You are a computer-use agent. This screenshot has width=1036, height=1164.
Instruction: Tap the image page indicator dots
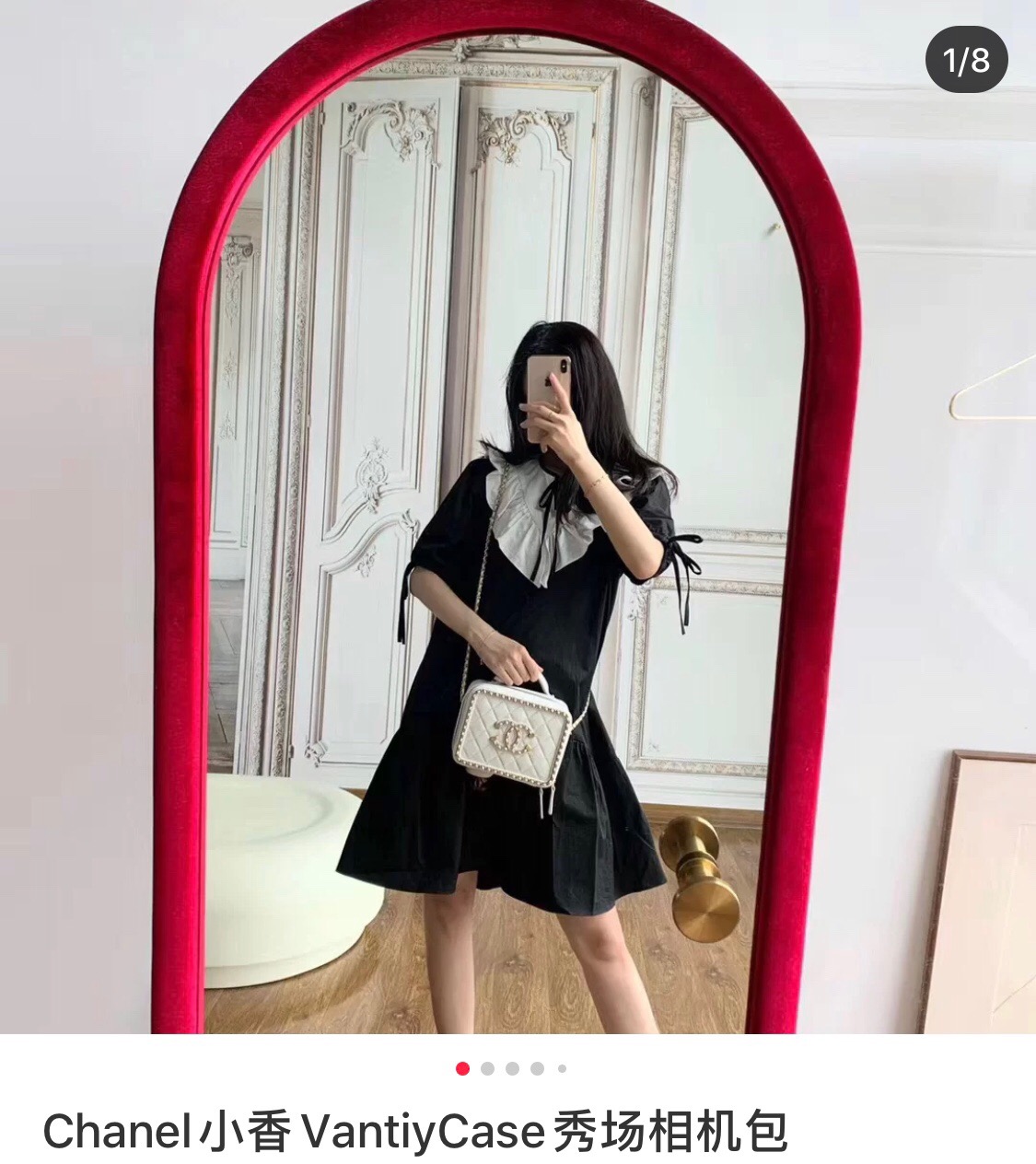[512, 1068]
